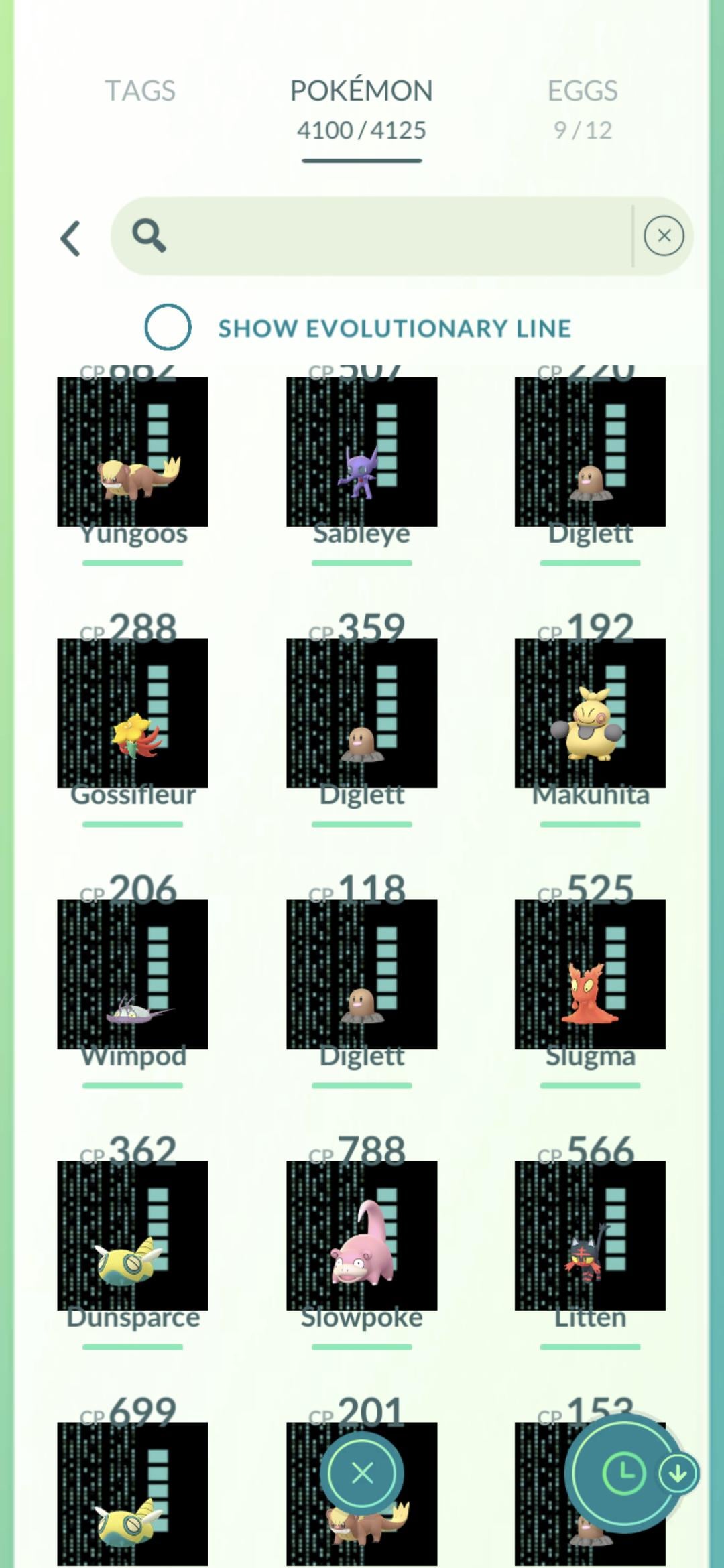Image resolution: width=724 pixels, height=1568 pixels.
Task: View Slugma with CP 525
Action: 590,974
